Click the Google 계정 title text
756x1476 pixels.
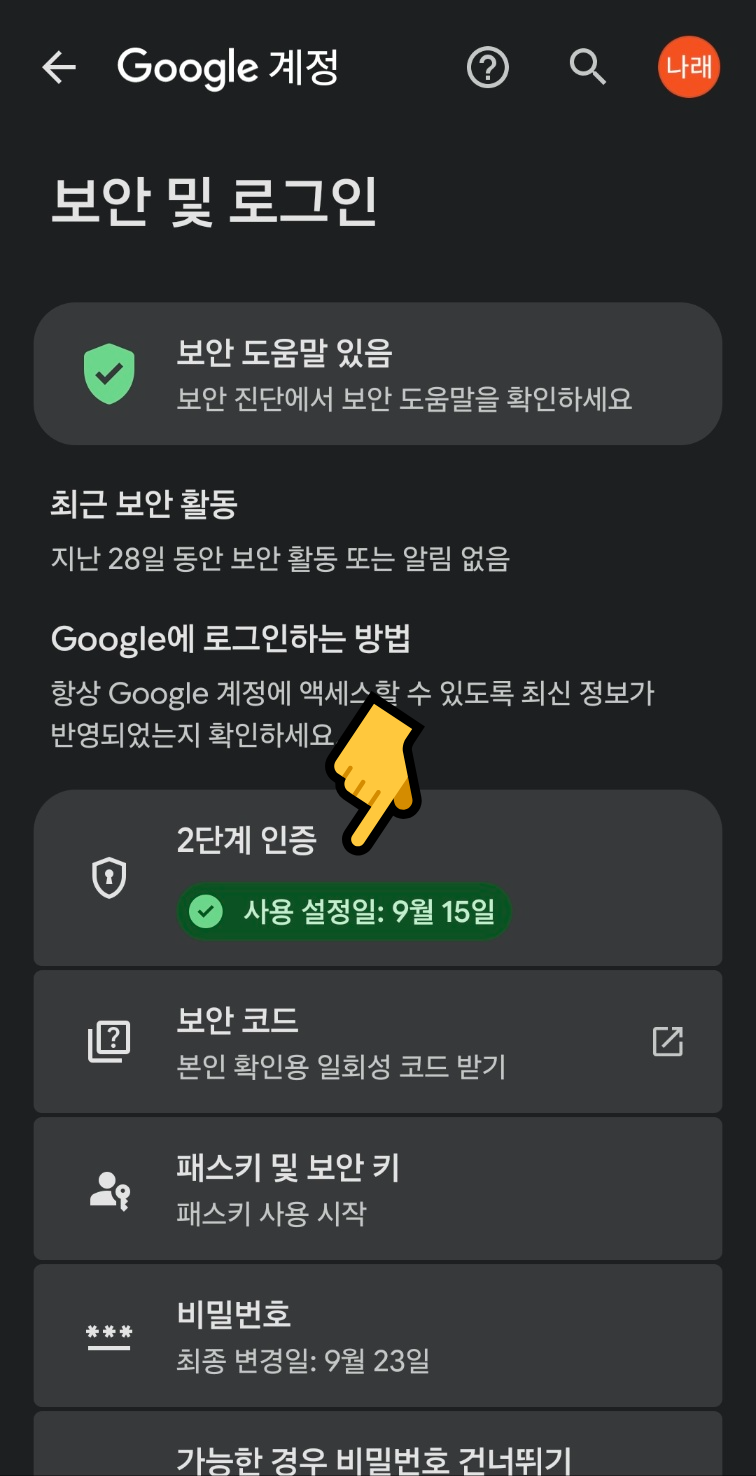(228, 67)
